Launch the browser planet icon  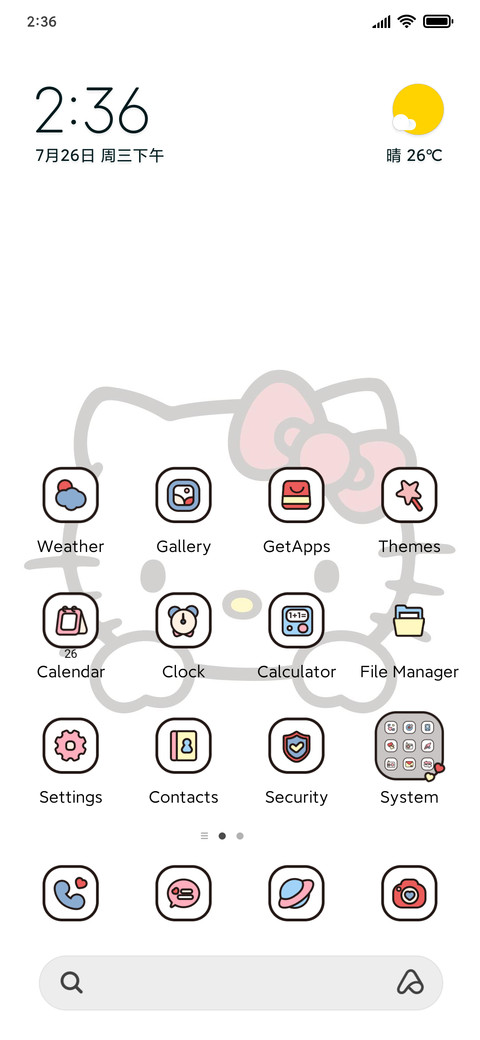click(x=296, y=893)
